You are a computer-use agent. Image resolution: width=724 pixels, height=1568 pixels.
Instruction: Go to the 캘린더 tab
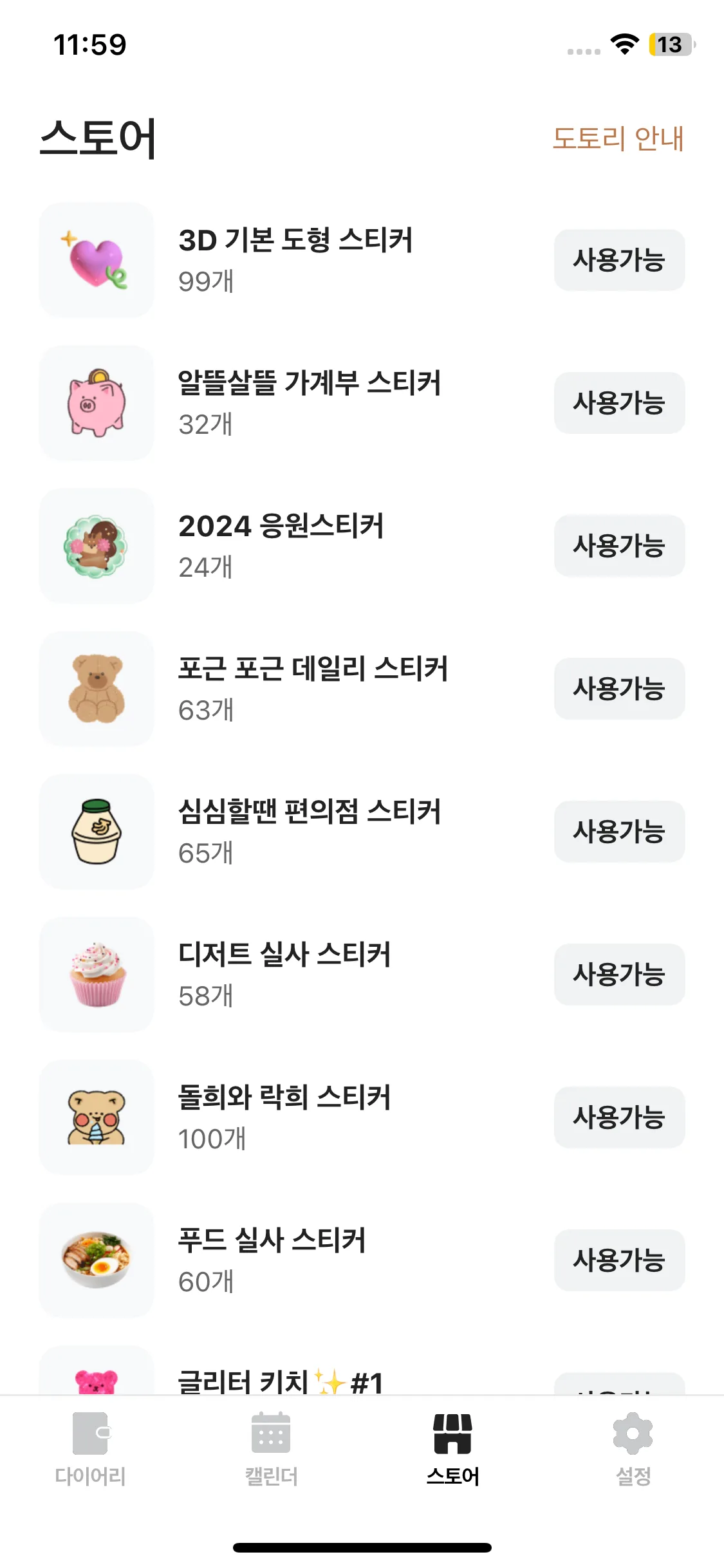point(271,1448)
